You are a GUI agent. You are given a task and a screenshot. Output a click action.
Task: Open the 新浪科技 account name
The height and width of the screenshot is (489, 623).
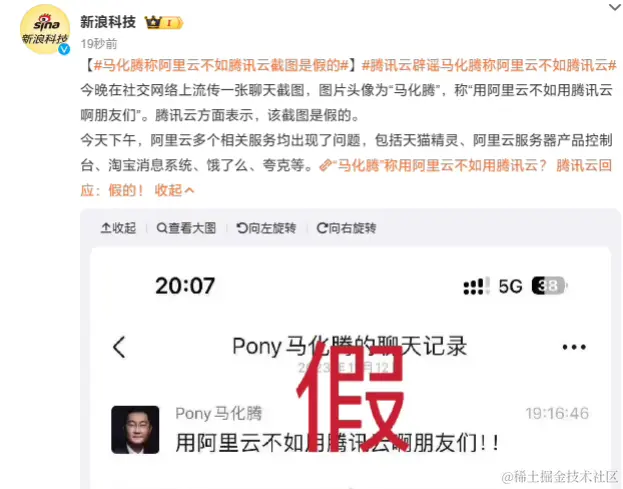pos(108,20)
